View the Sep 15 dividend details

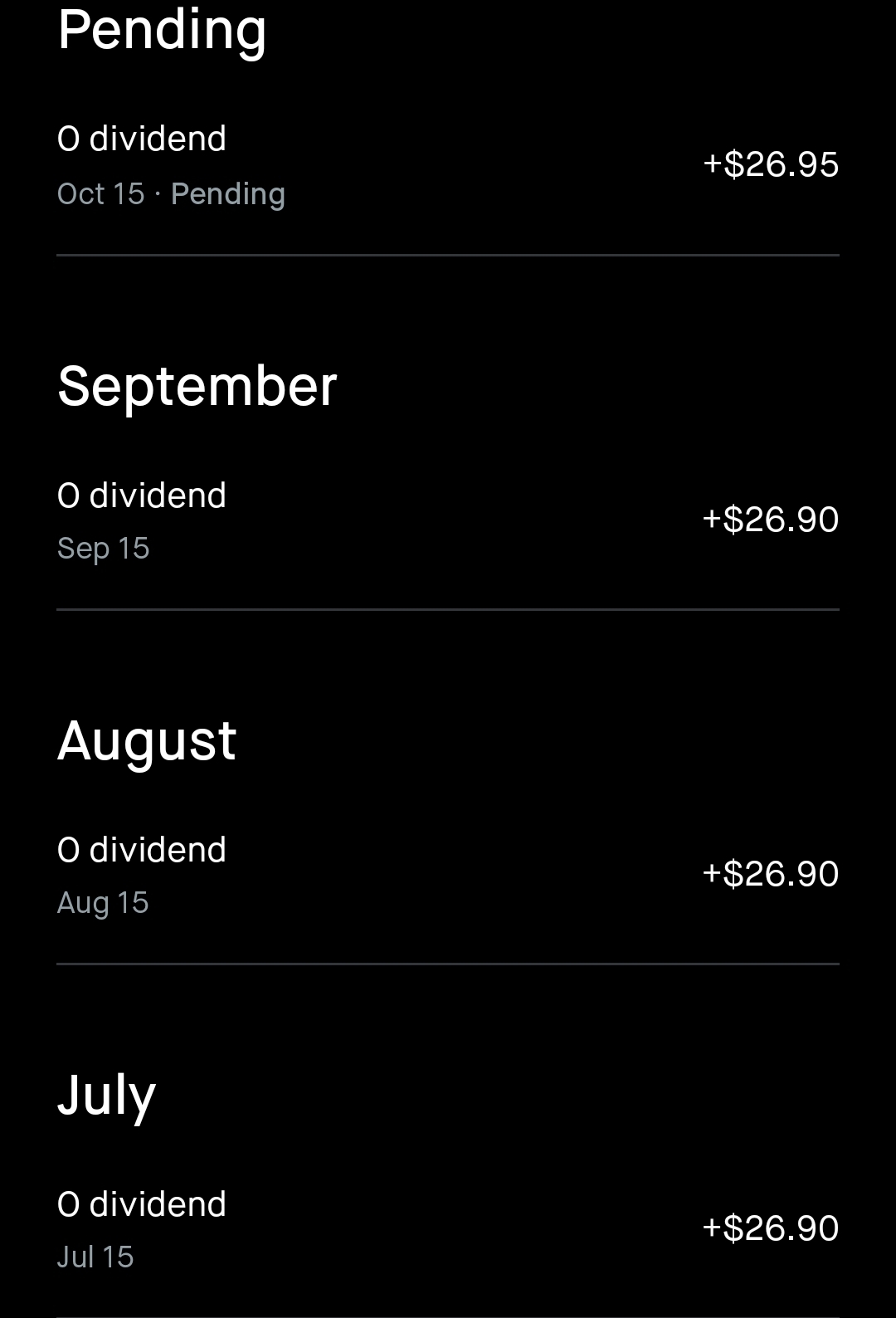point(448,520)
